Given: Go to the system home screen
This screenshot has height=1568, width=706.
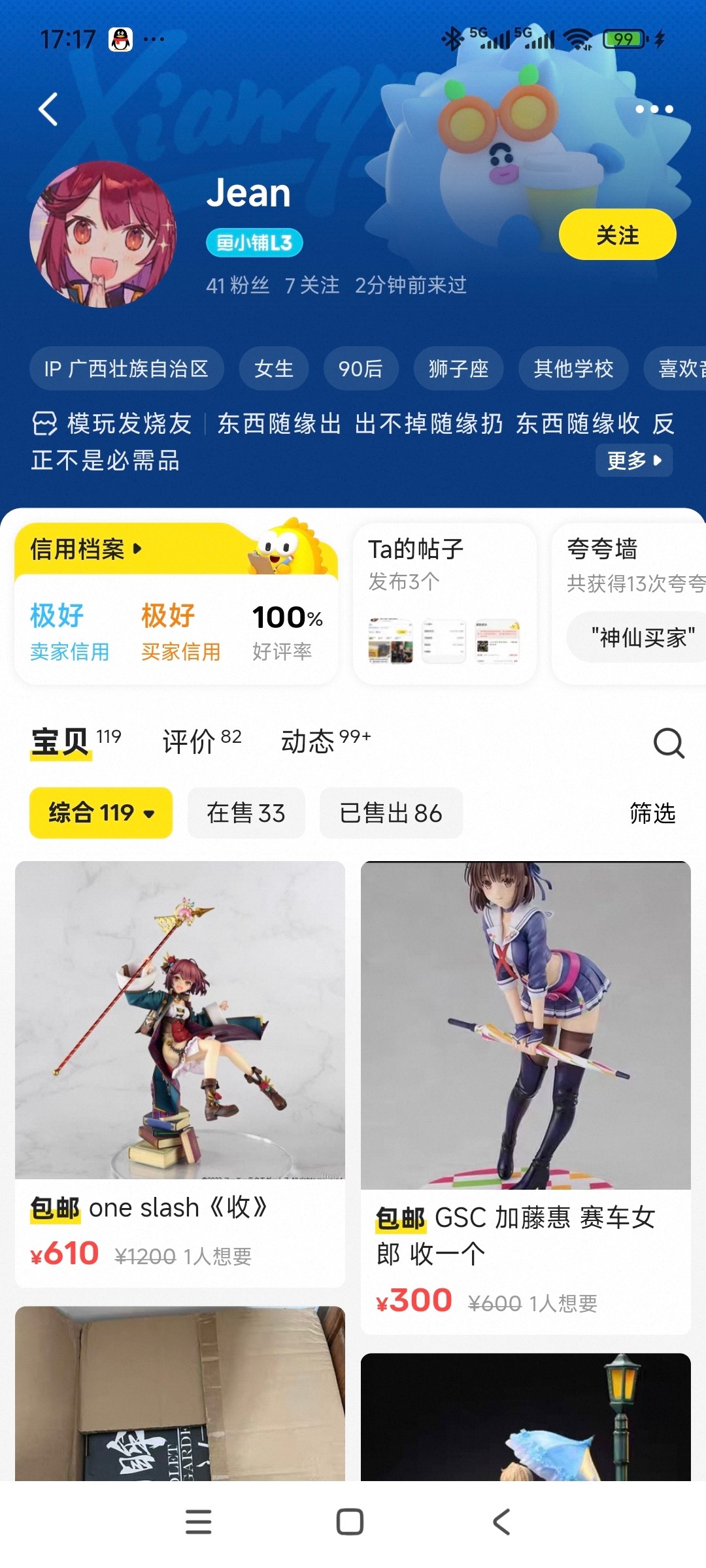Looking at the screenshot, I should (350, 1522).
